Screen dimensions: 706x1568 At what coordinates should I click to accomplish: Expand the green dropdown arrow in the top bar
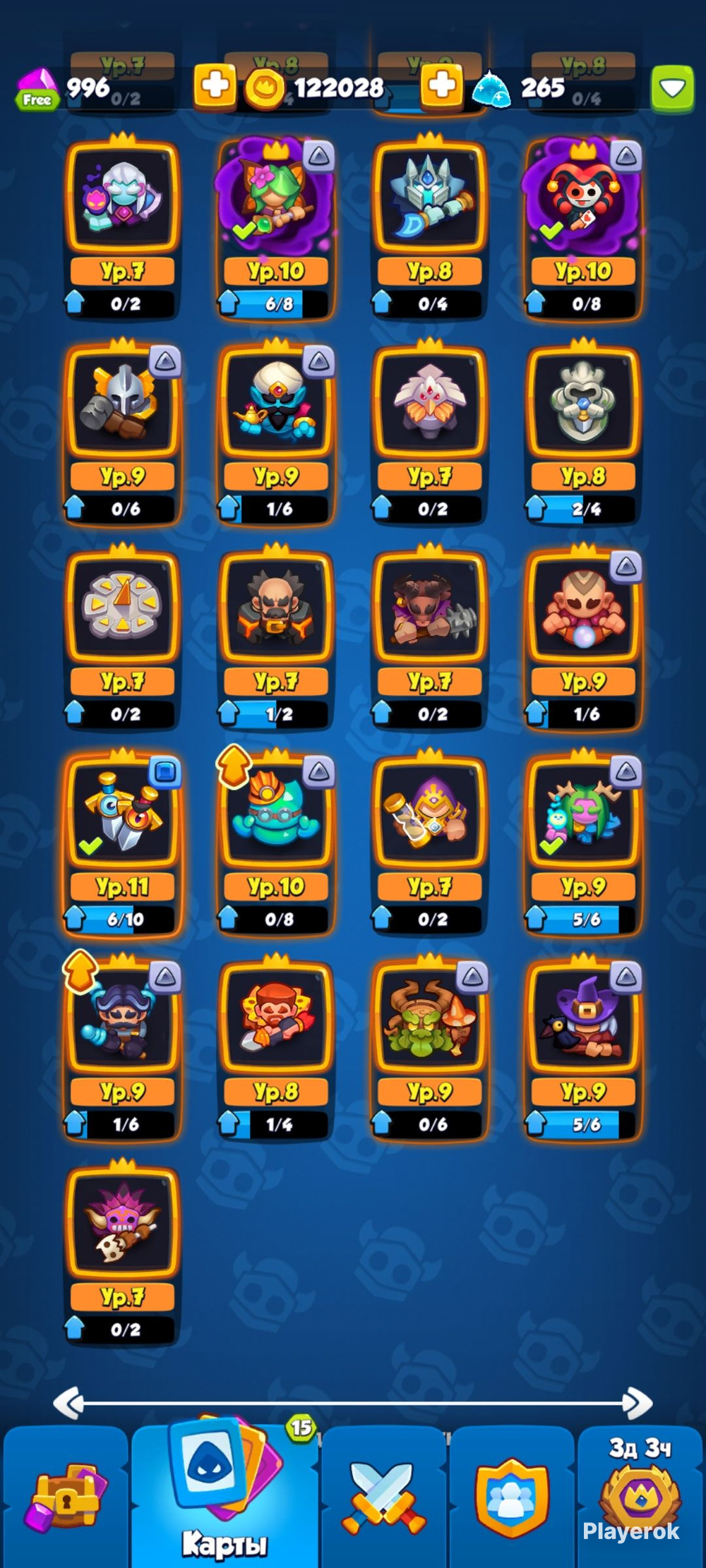tap(672, 88)
